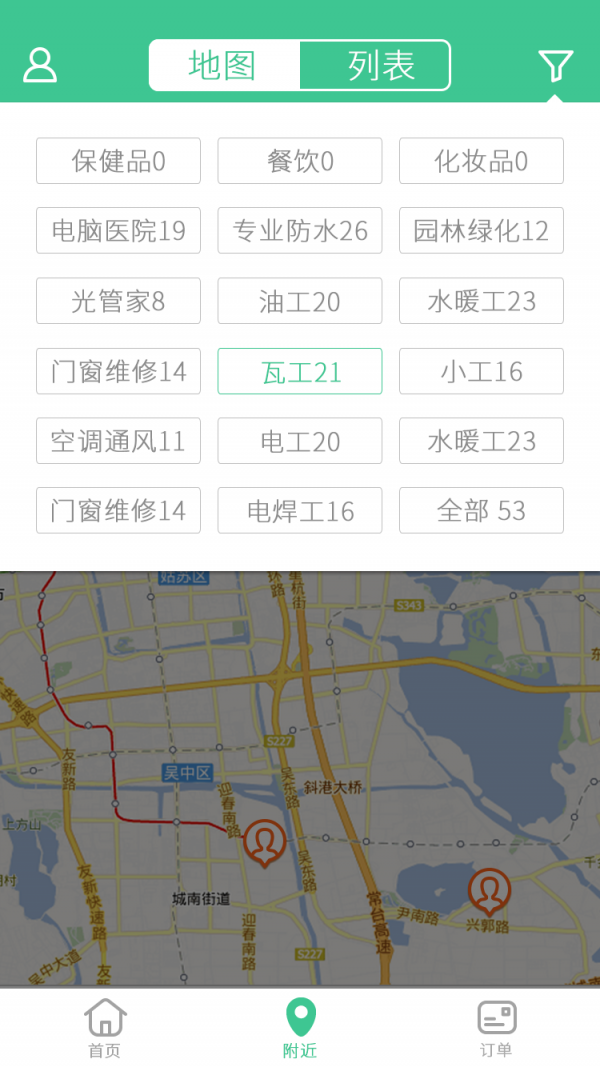The width and height of the screenshot is (600, 1067).
Task: Deselect the highlighted 瓦工21 chip
Action: [x=300, y=371]
